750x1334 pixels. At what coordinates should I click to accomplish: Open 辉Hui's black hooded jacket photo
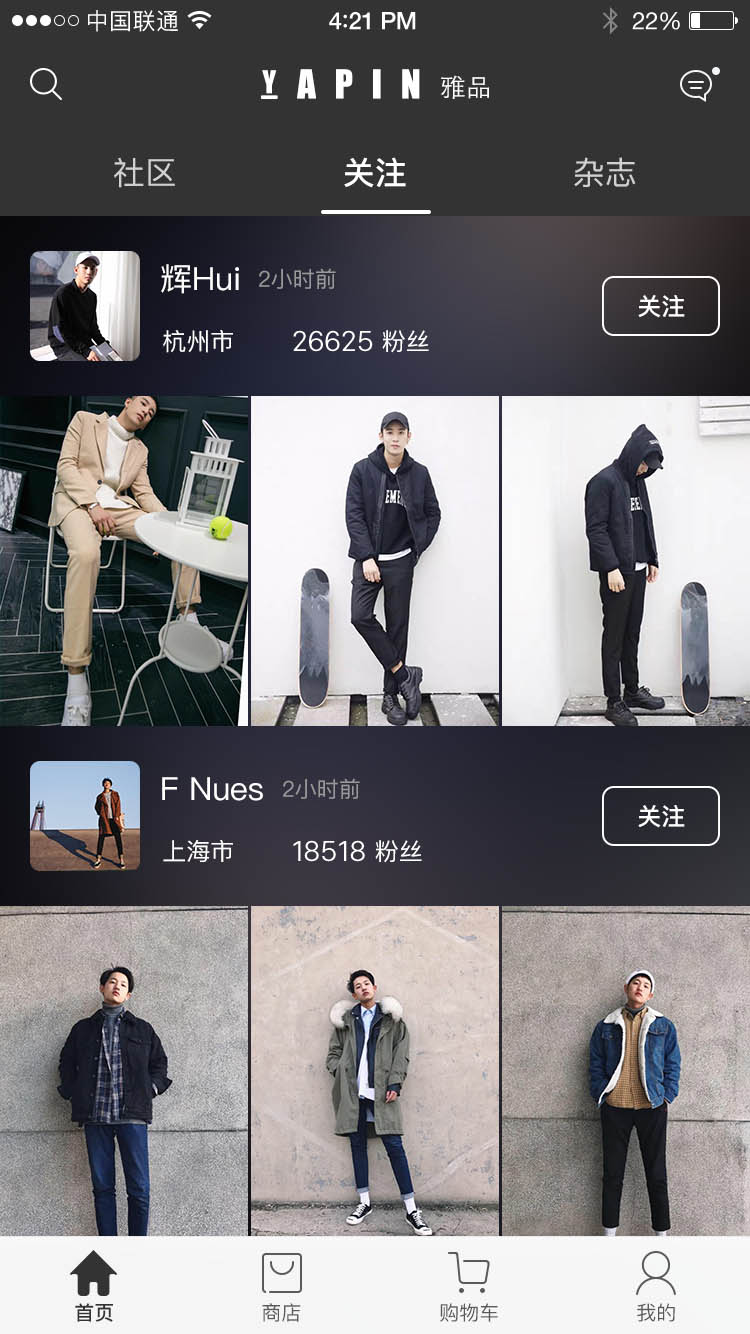(626, 561)
